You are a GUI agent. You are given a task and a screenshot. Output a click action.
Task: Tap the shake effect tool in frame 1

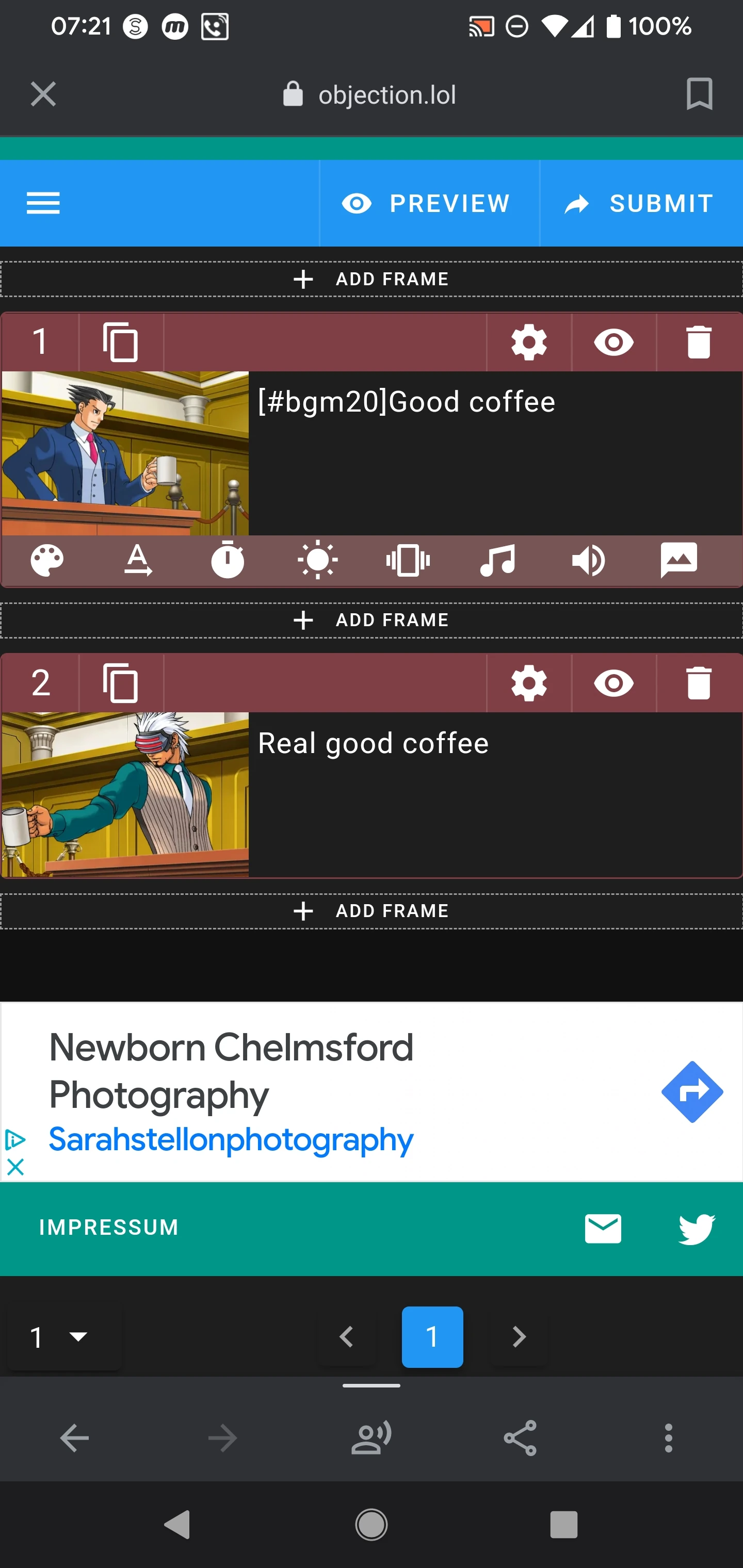408,560
